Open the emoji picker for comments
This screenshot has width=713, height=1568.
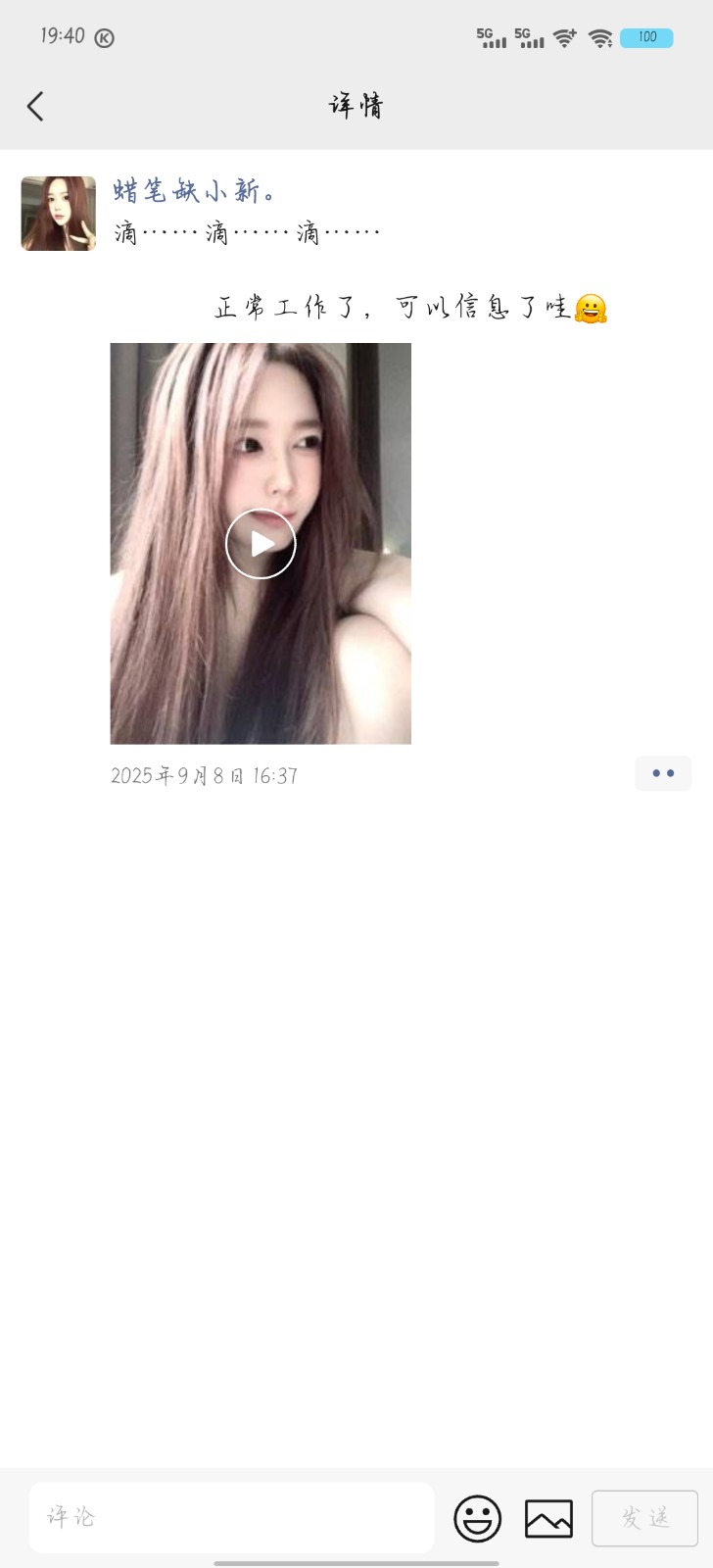(x=477, y=1517)
